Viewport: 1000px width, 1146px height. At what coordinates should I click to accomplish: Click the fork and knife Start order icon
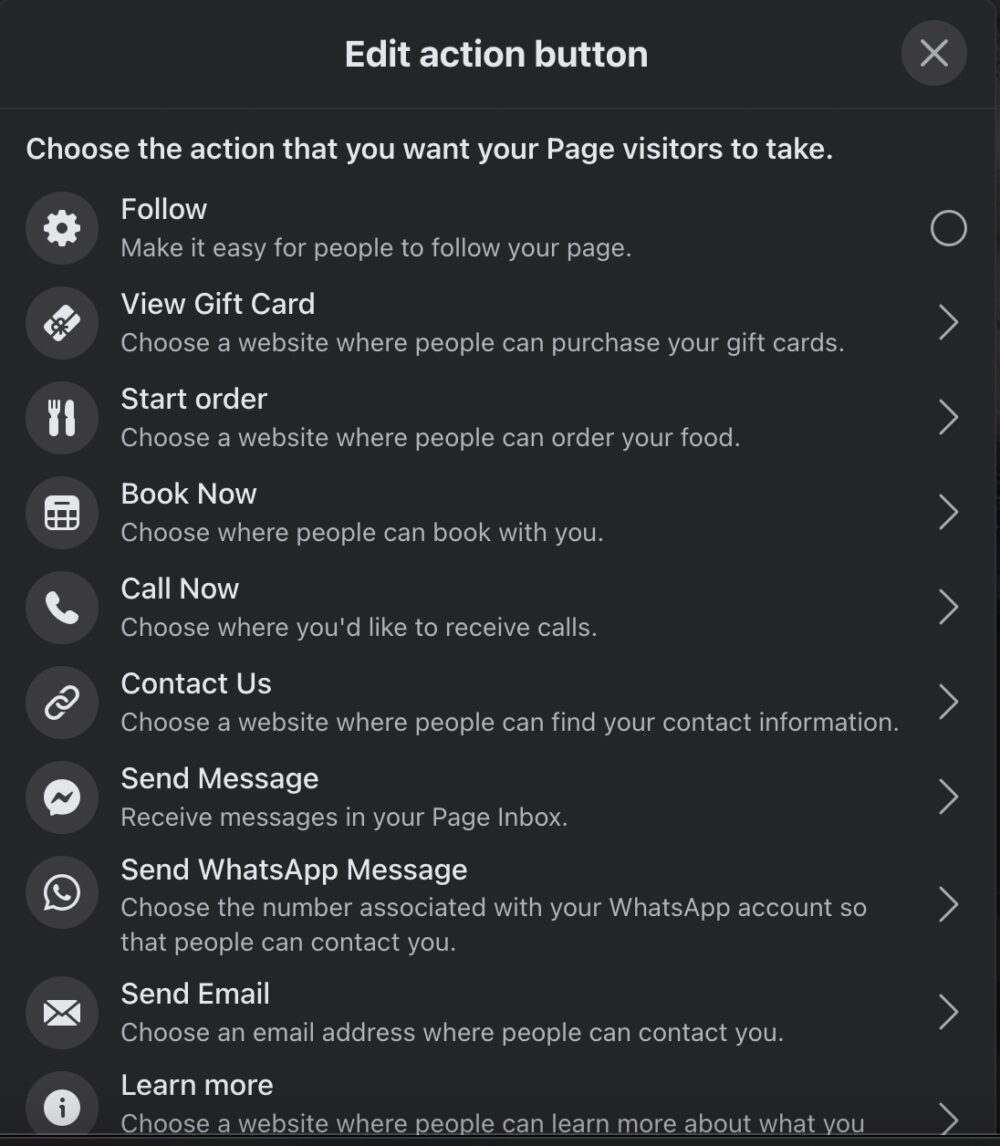(61, 417)
